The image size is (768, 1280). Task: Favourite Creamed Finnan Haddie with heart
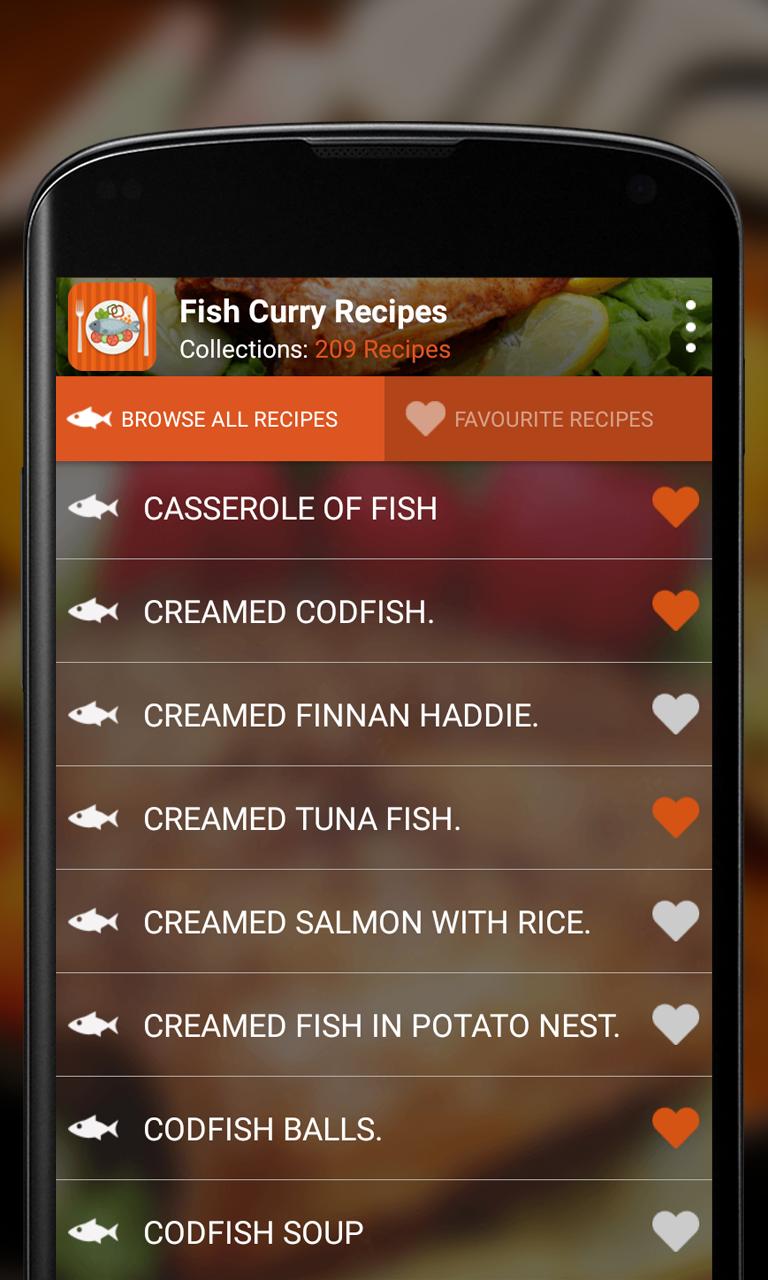coord(675,714)
